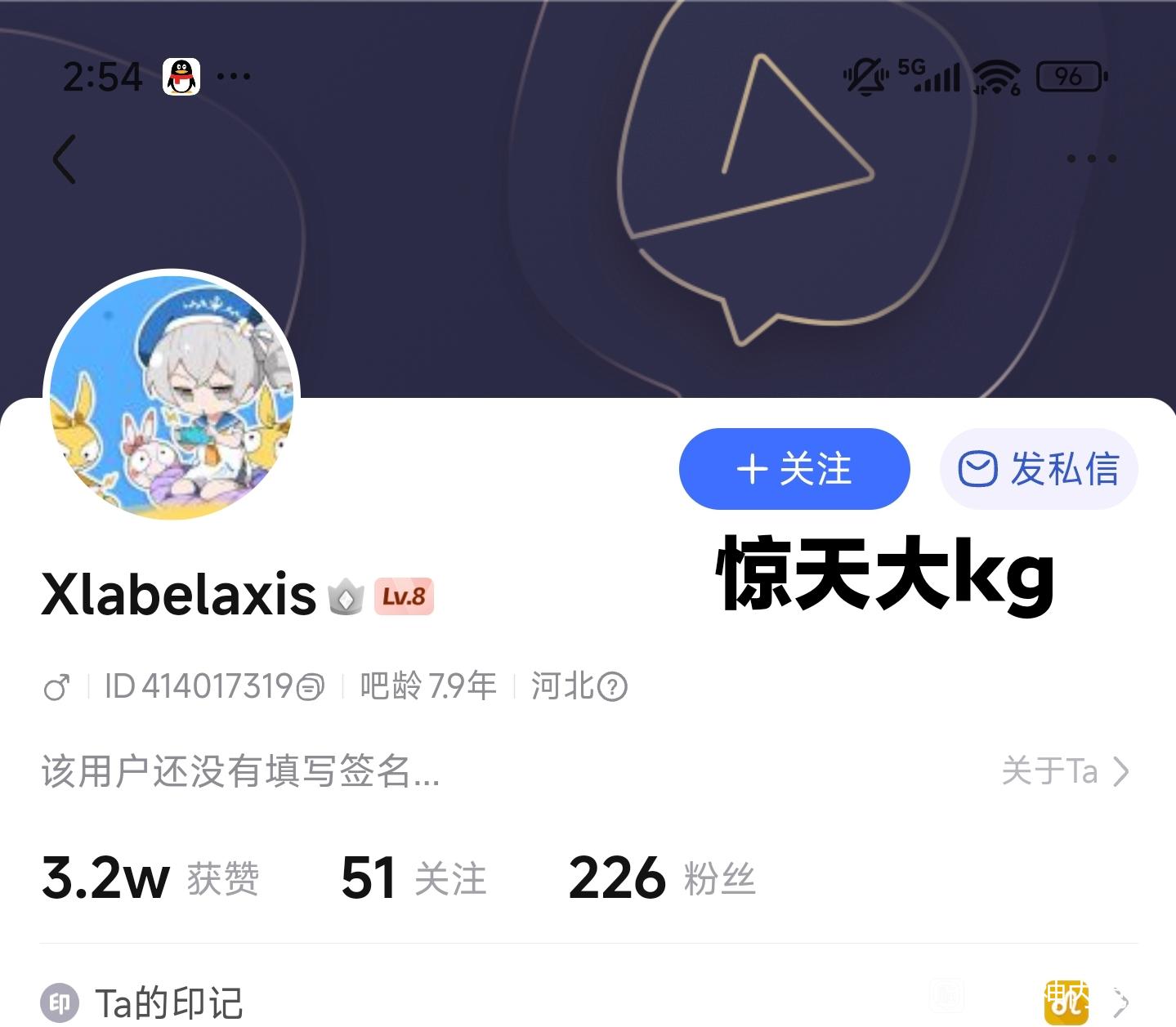This screenshot has height=1027, width=1176.
Task: Send a private message via 发私信
Action: click(x=1039, y=469)
